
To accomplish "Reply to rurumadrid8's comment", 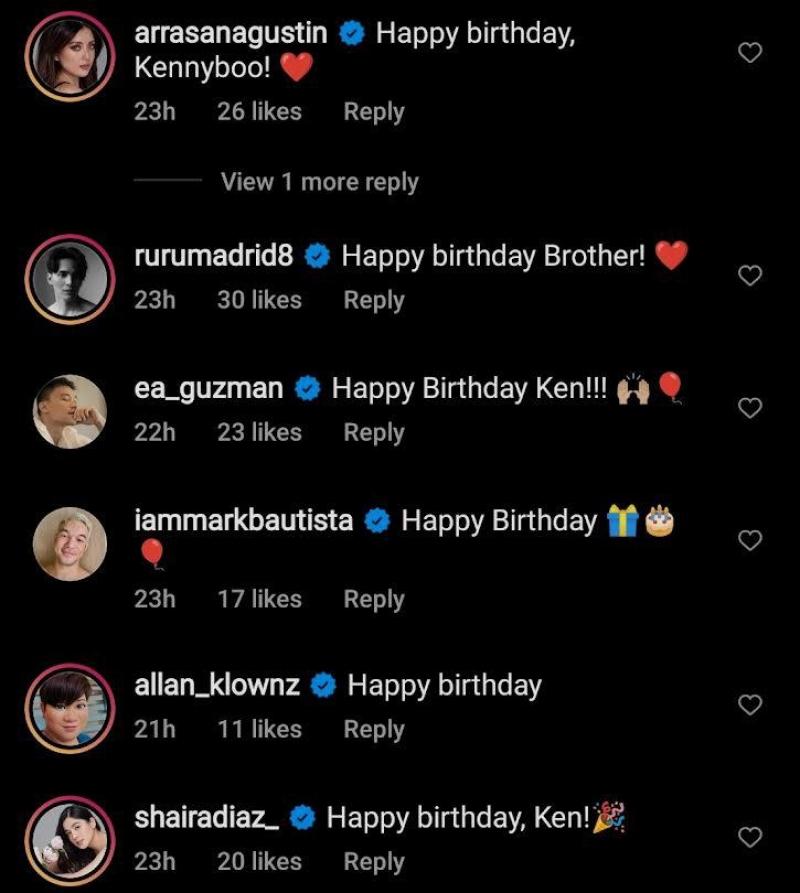I will (373, 300).
